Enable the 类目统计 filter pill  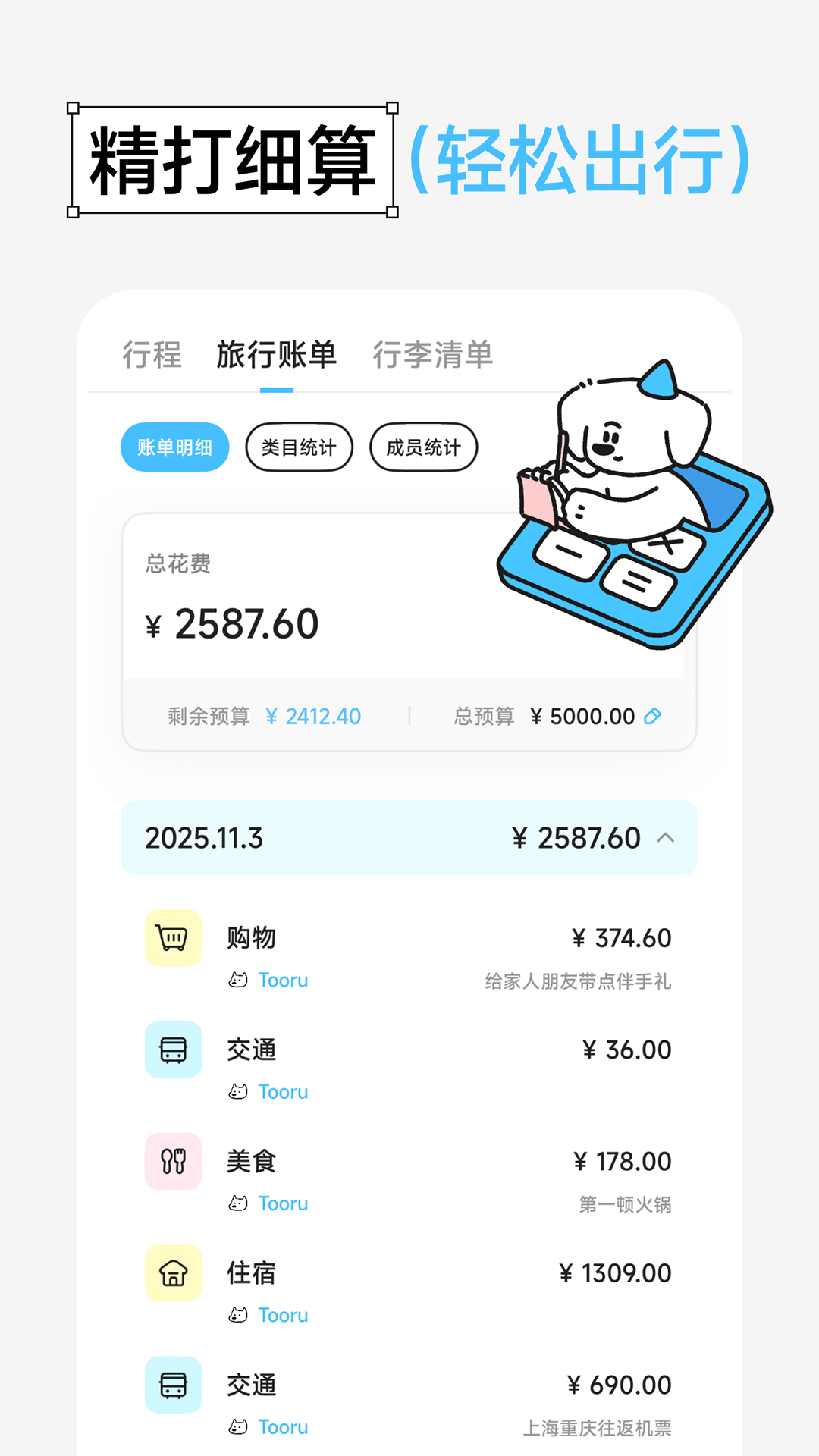point(299,447)
